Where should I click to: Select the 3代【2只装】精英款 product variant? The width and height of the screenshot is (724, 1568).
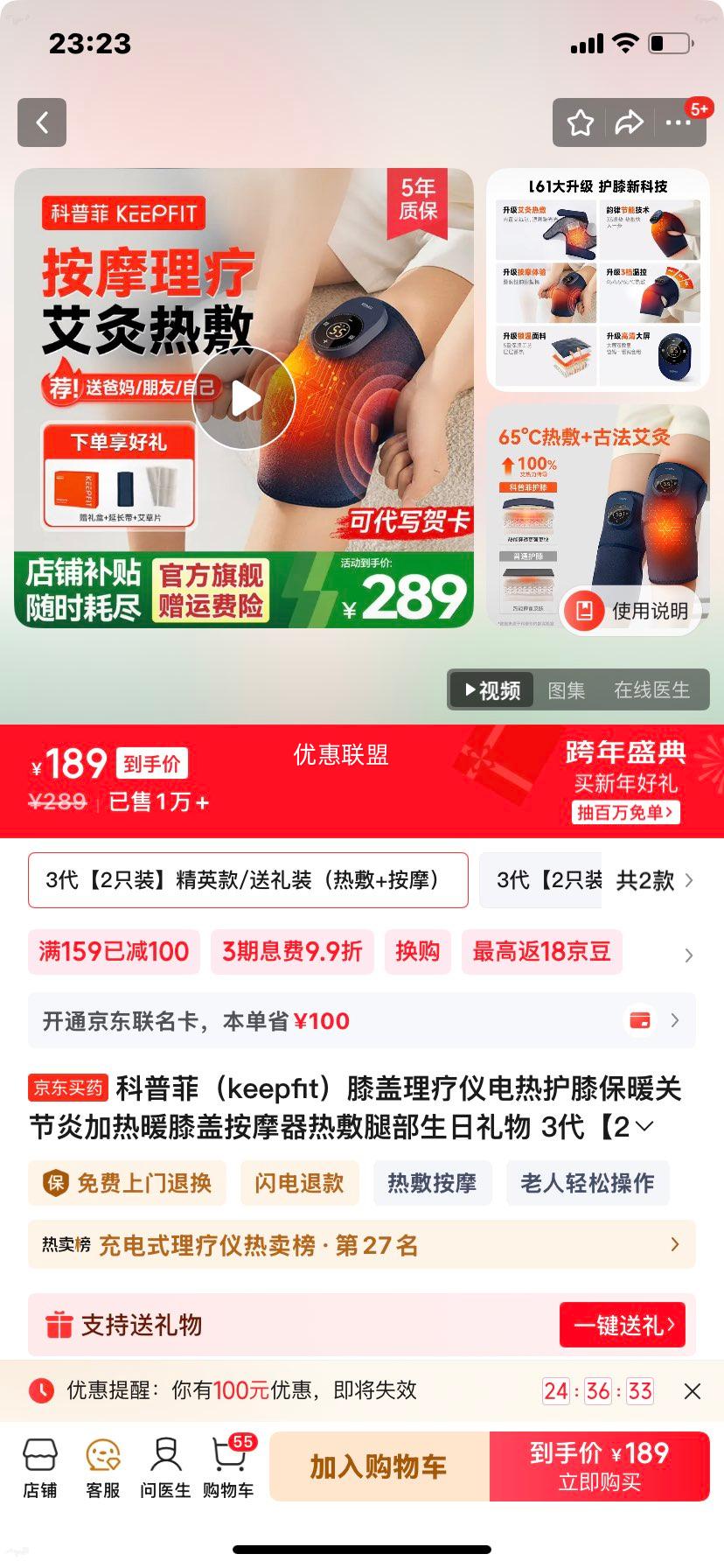[247, 881]
